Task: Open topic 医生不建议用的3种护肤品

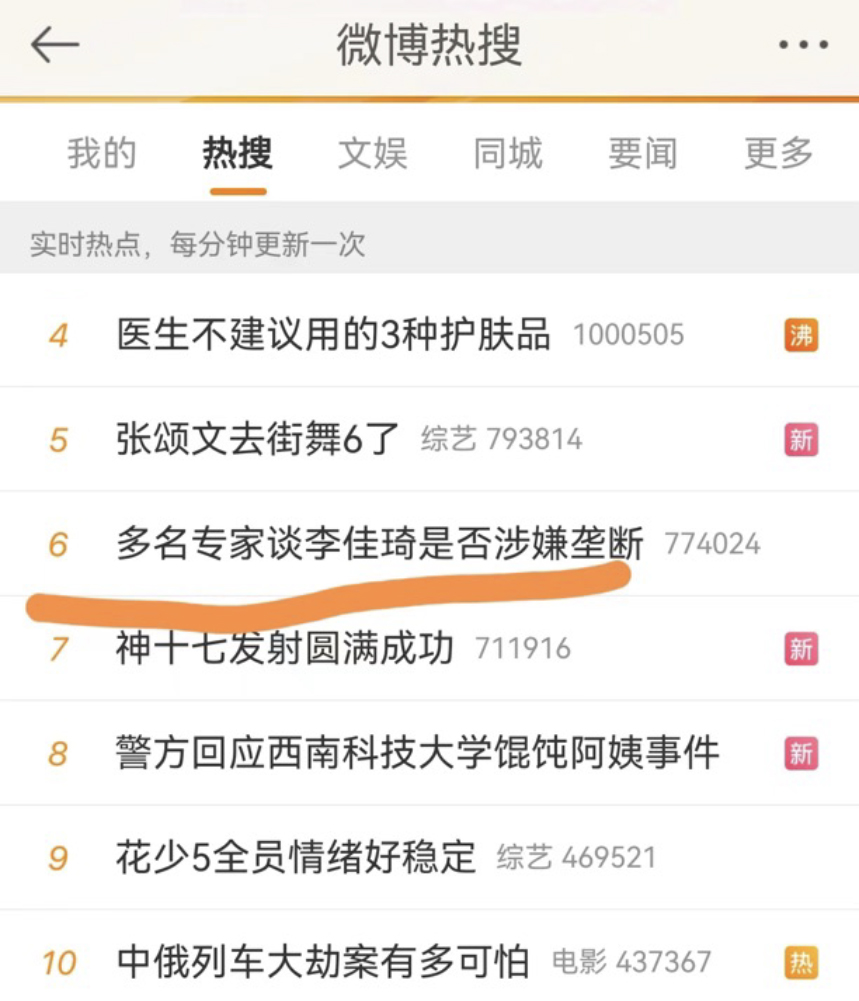Action: (x=333, y=334)
